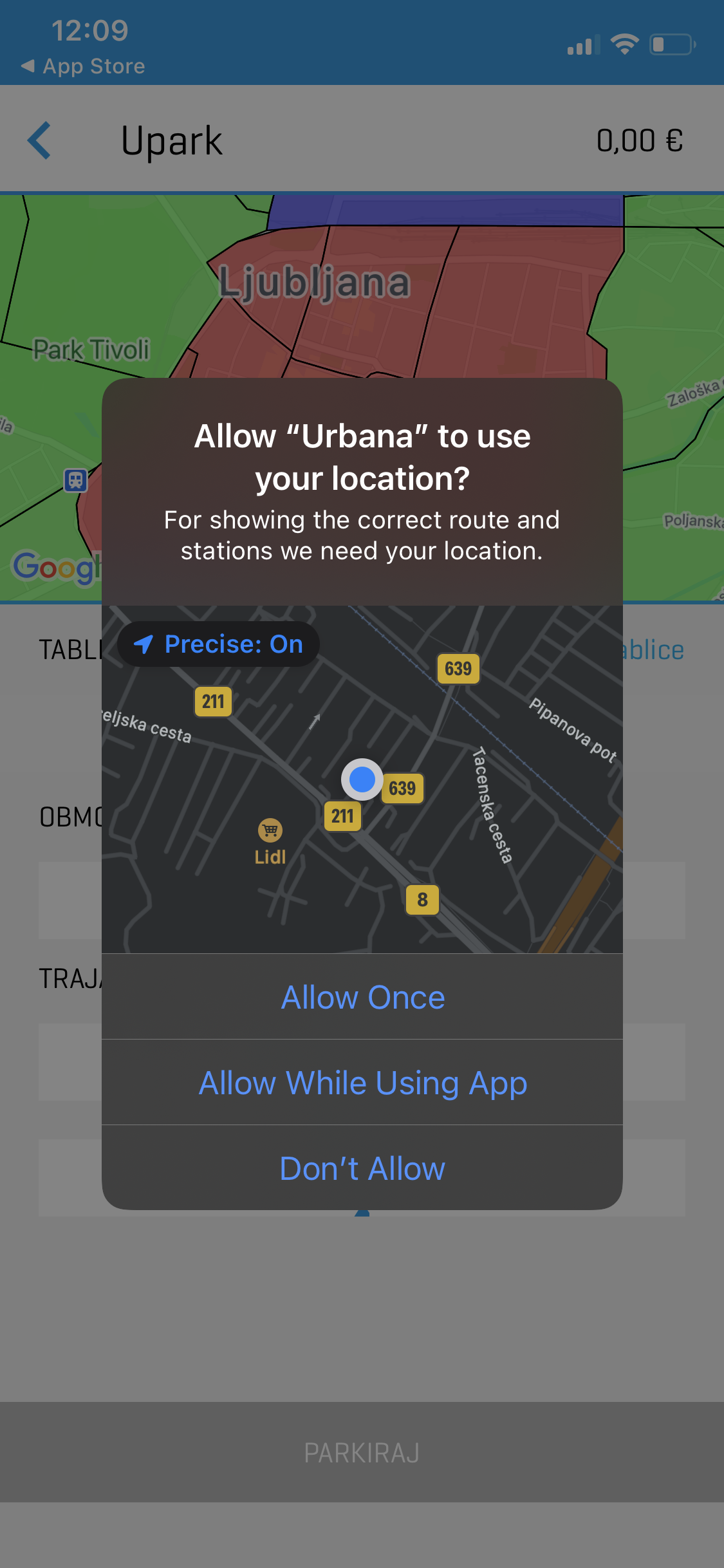Tap Allow Once for location access
Image resolution: width=724 pixels, height=1568 pixels.
(362, 998)
